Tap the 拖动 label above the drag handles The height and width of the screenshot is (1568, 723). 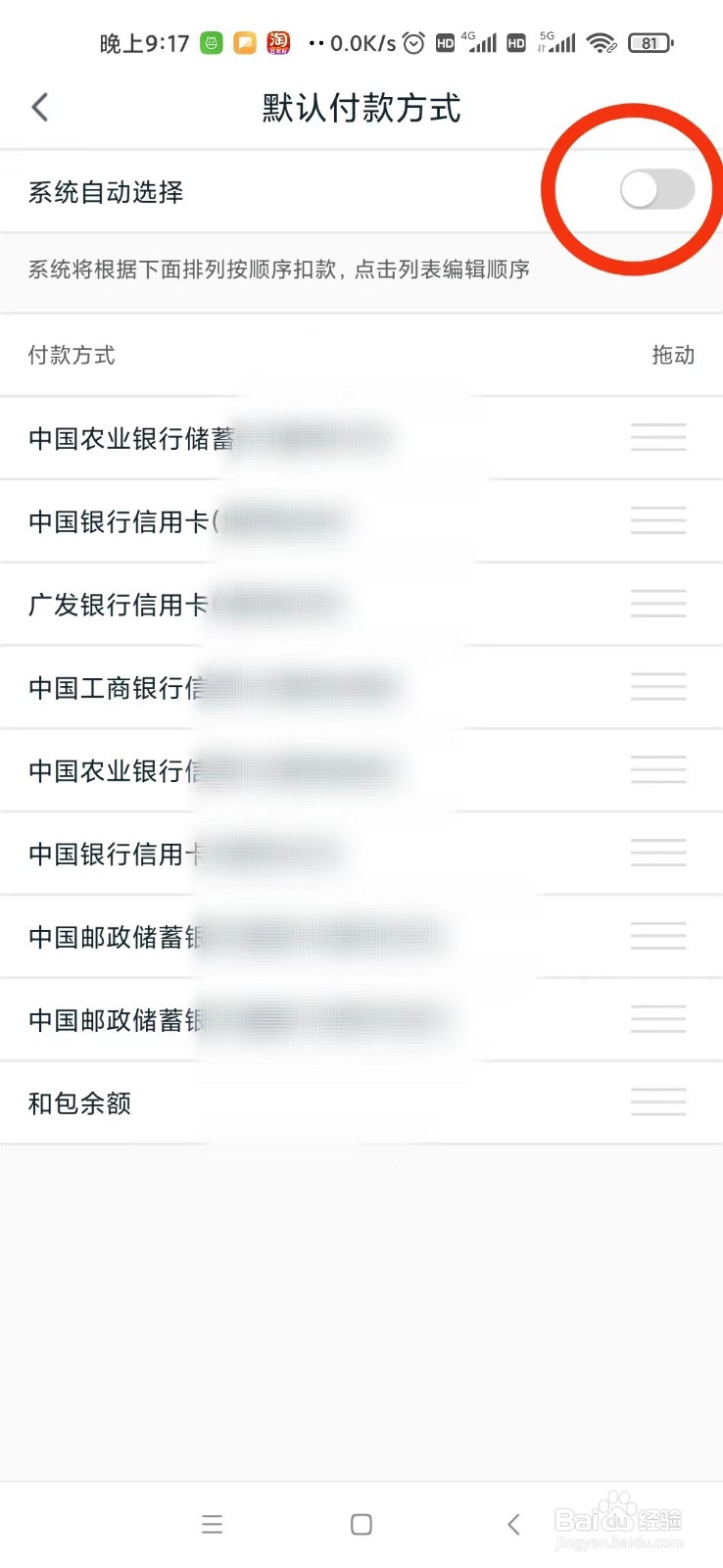tap(674, 356)
